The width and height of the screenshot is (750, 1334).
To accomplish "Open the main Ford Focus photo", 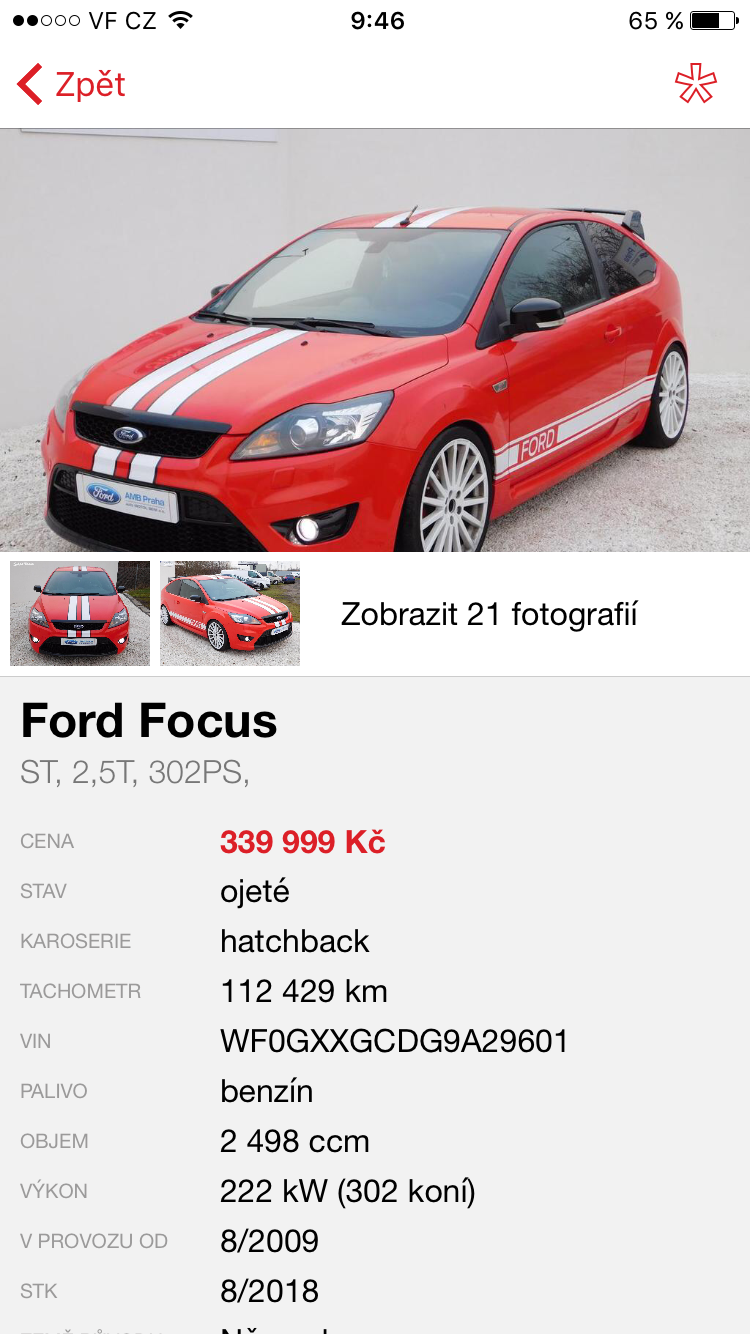I will pos(375,340).
